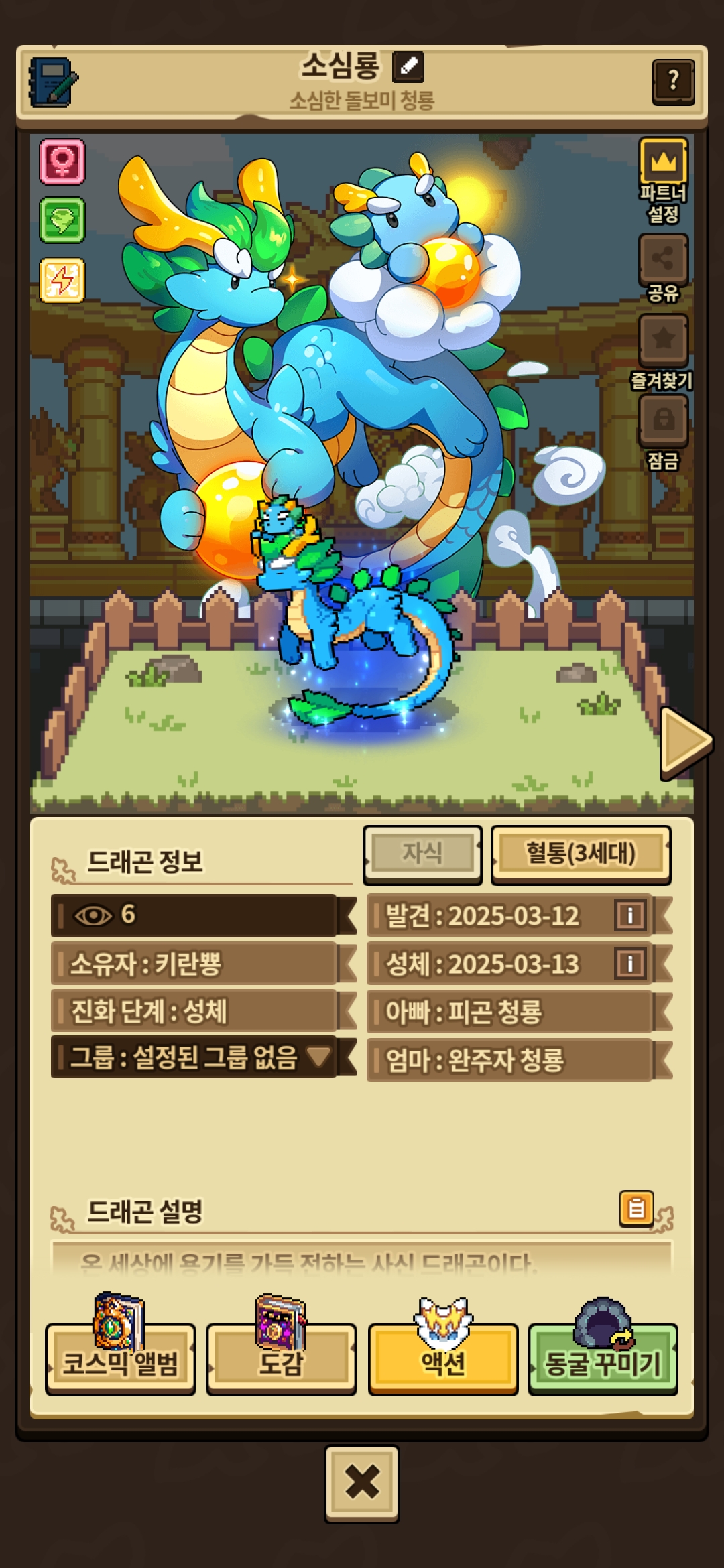Copy the dragon description

(x=636, y=1208)
